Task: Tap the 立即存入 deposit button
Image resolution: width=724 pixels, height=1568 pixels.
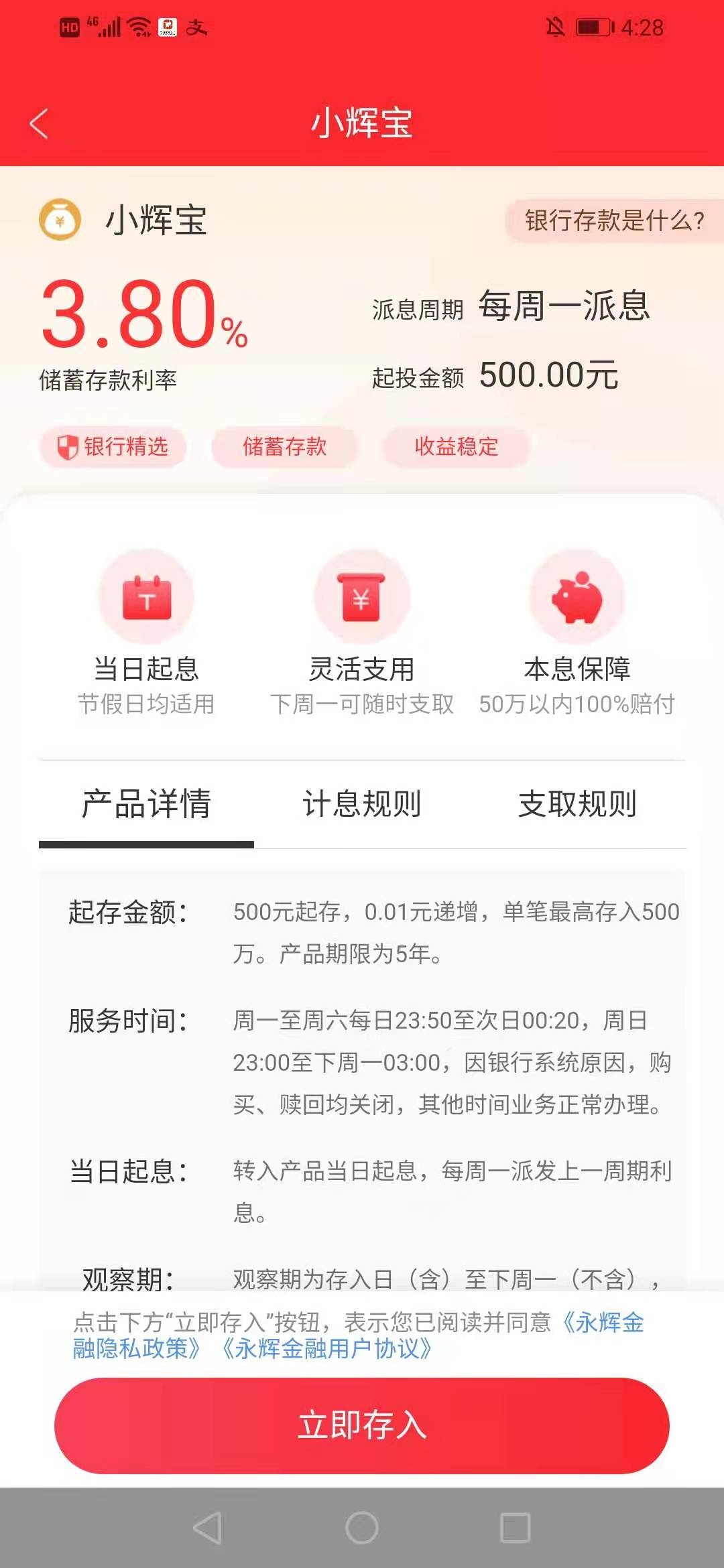Action: pyautogui.click(x=362, y=1425)
